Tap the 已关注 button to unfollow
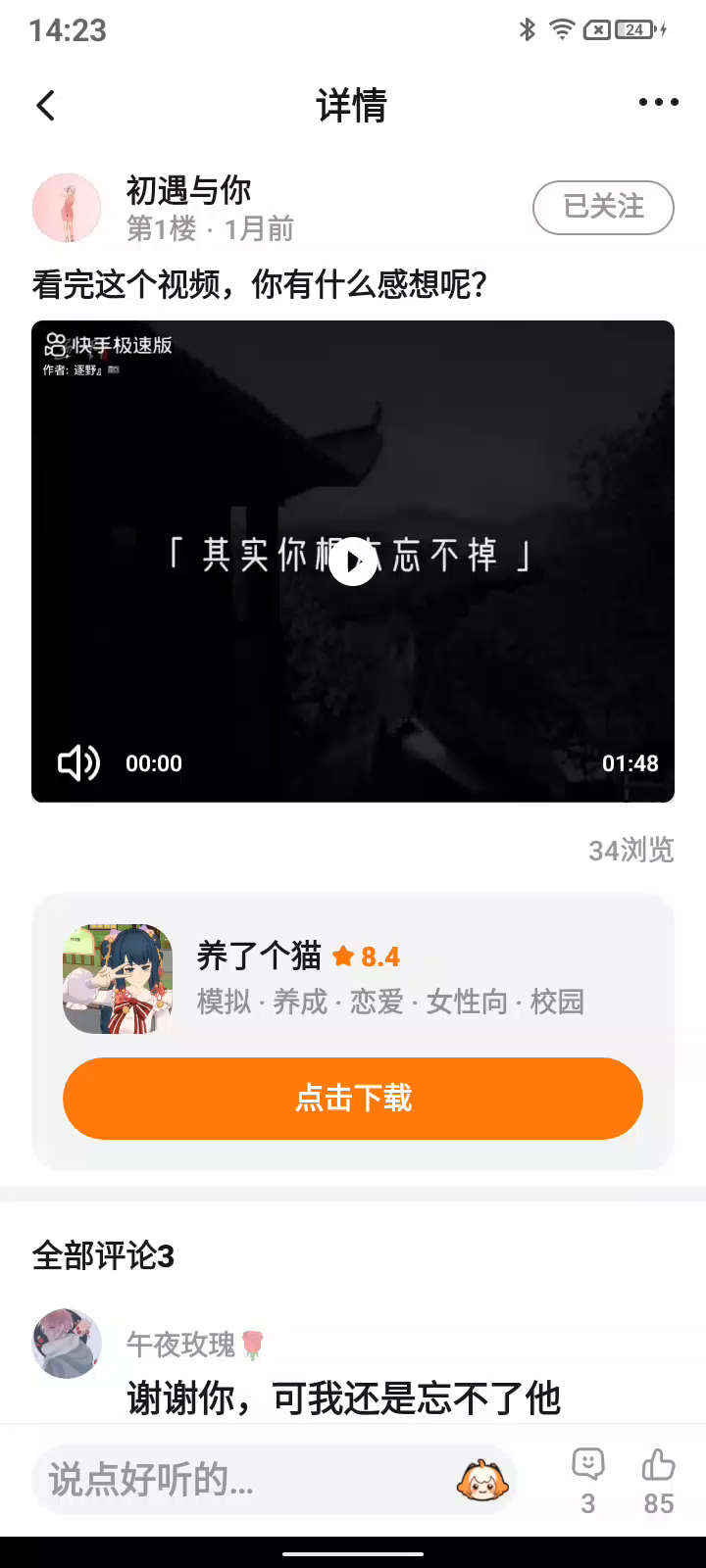Viewport: 706px width, 1568px height. click(603, 208)
